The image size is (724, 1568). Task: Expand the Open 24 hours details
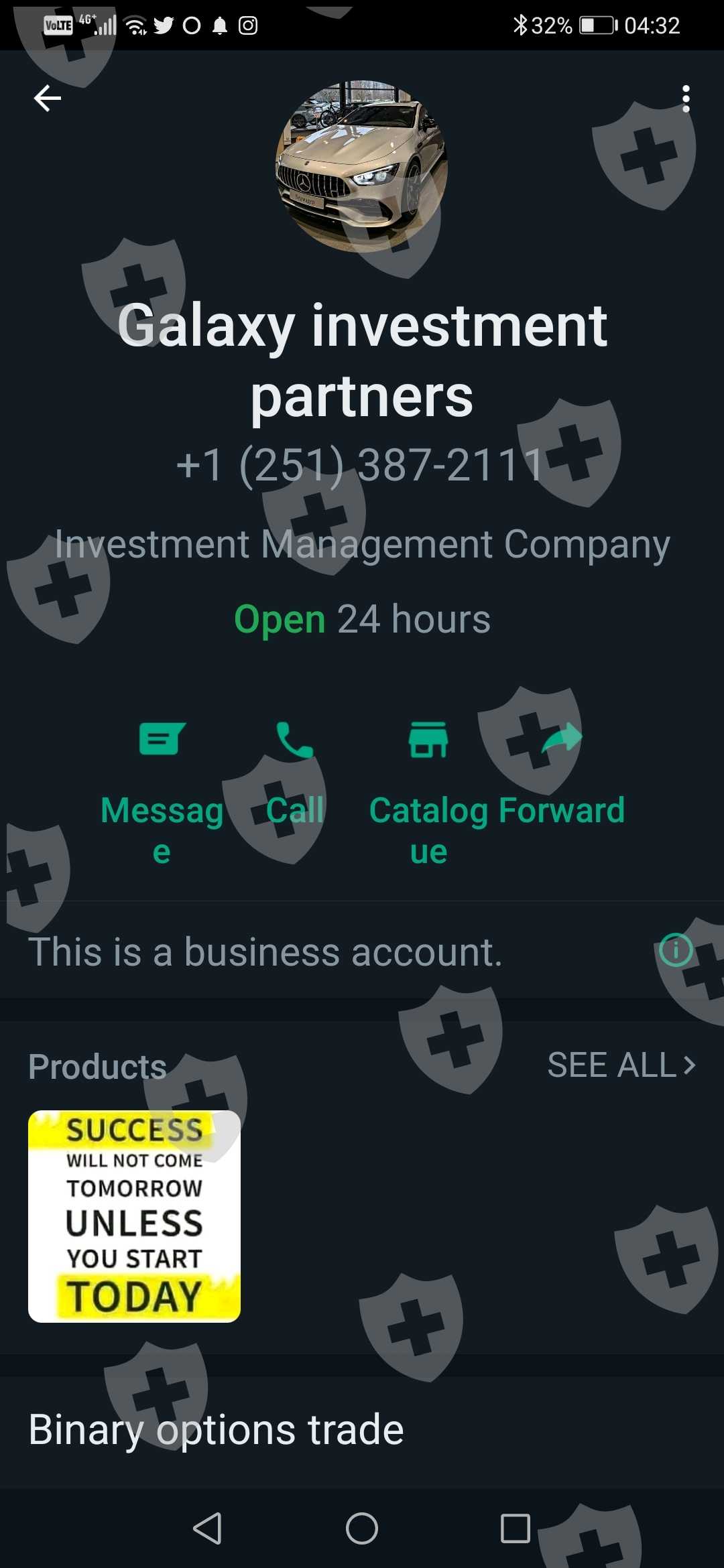tap(362, 618)
